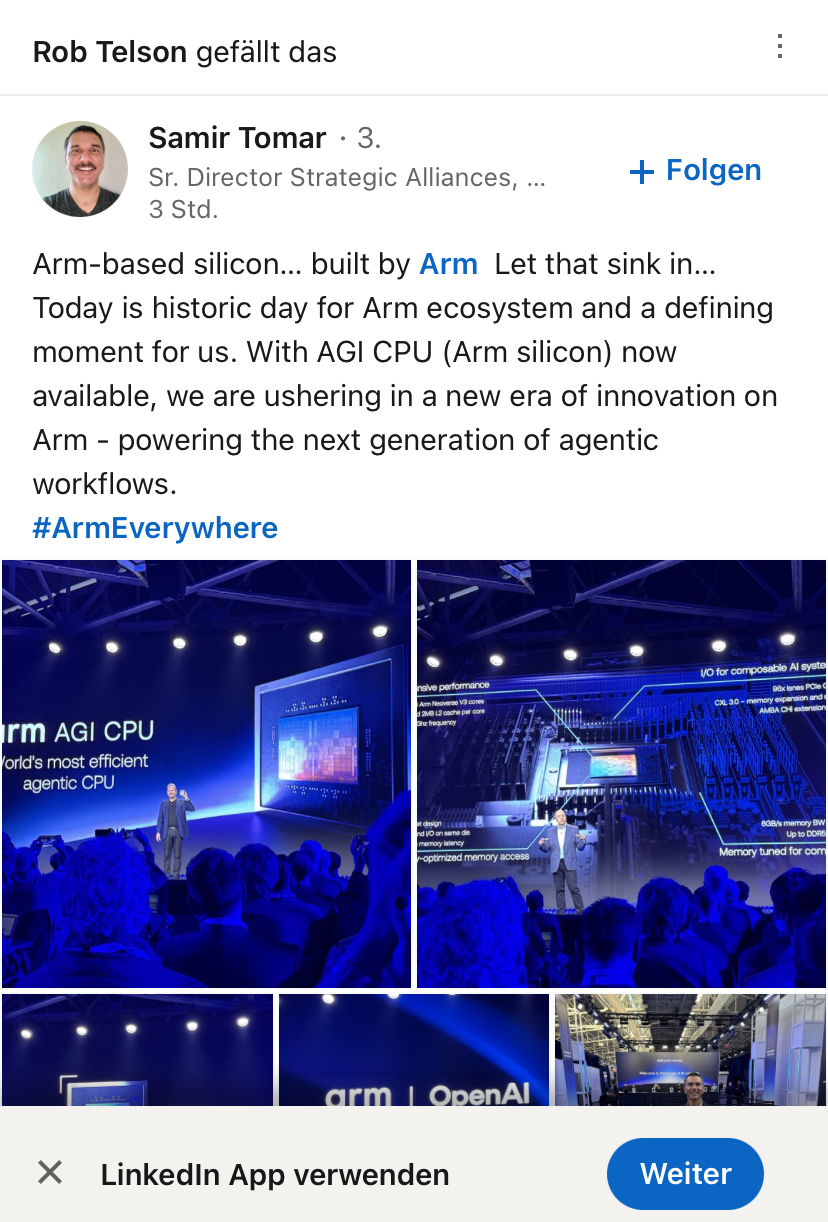
Task: Open the arm | OpenAI photo tile
Action: click(x=413, y=1050)
